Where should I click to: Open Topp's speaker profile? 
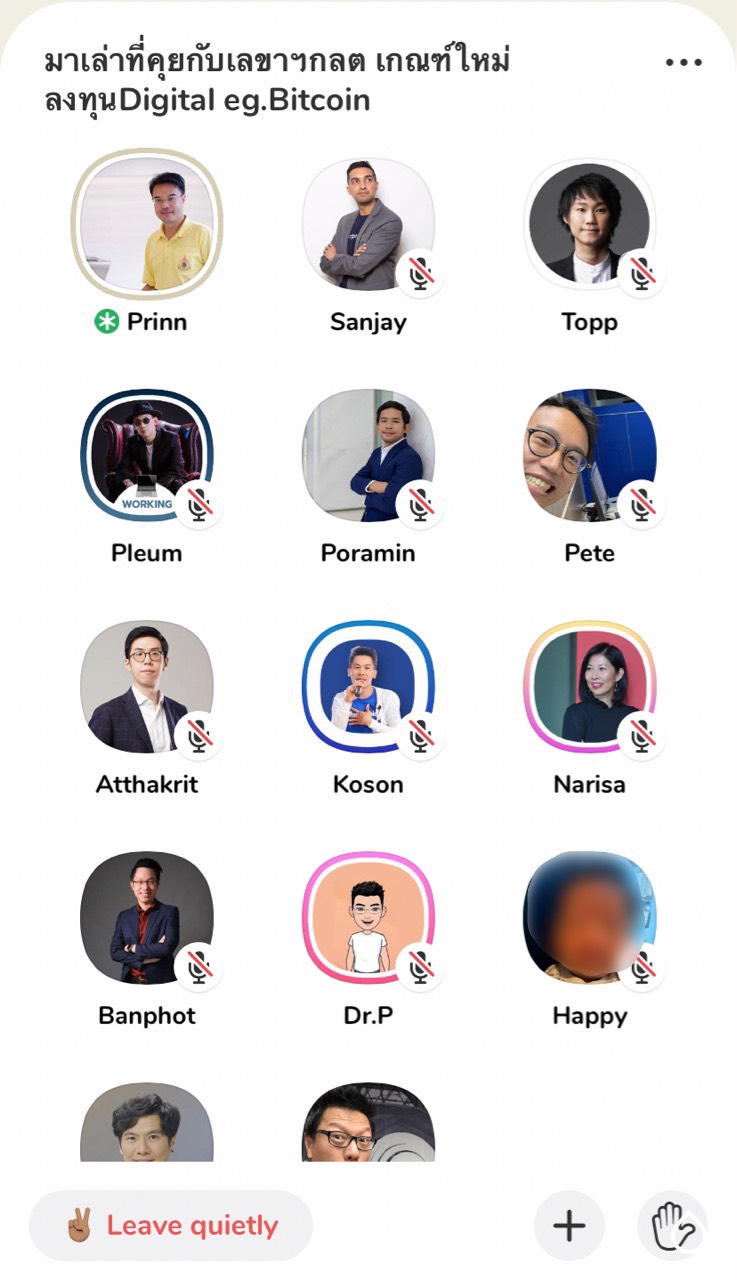click(x=589, y=225)
